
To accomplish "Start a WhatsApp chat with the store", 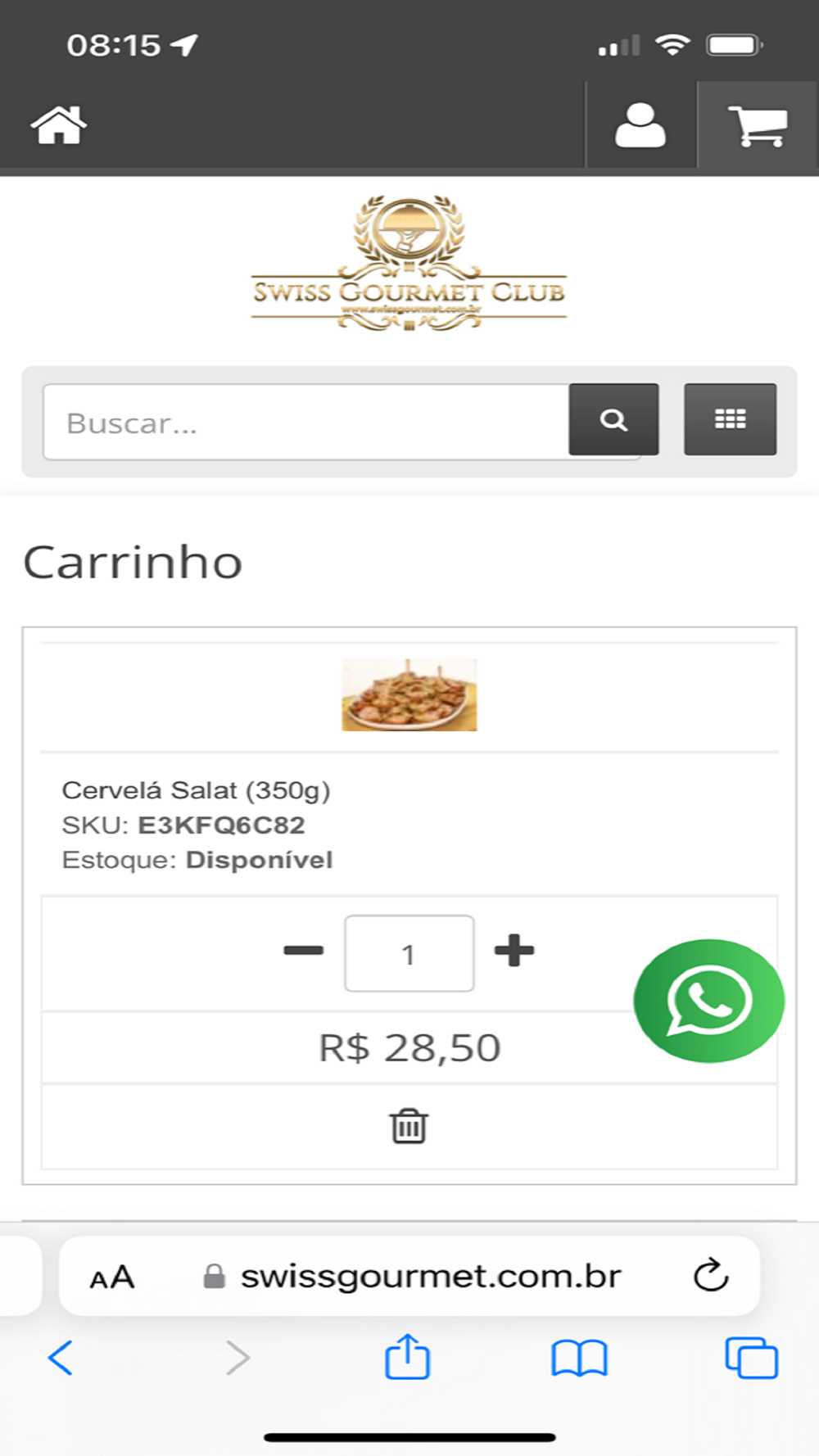I will (x=708, y=1001).
